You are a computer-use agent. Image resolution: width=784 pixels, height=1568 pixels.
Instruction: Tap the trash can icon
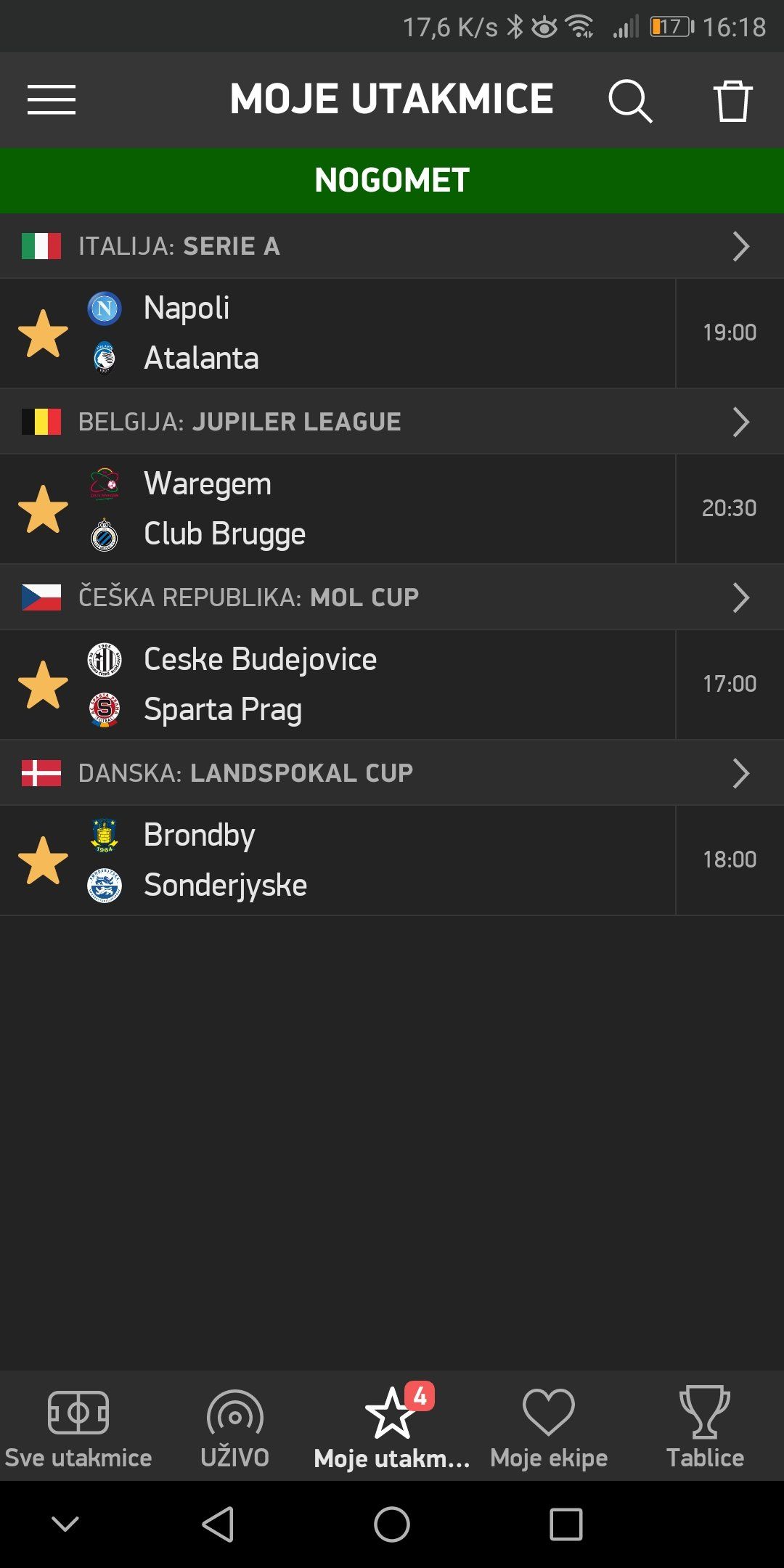pos(732,101)
